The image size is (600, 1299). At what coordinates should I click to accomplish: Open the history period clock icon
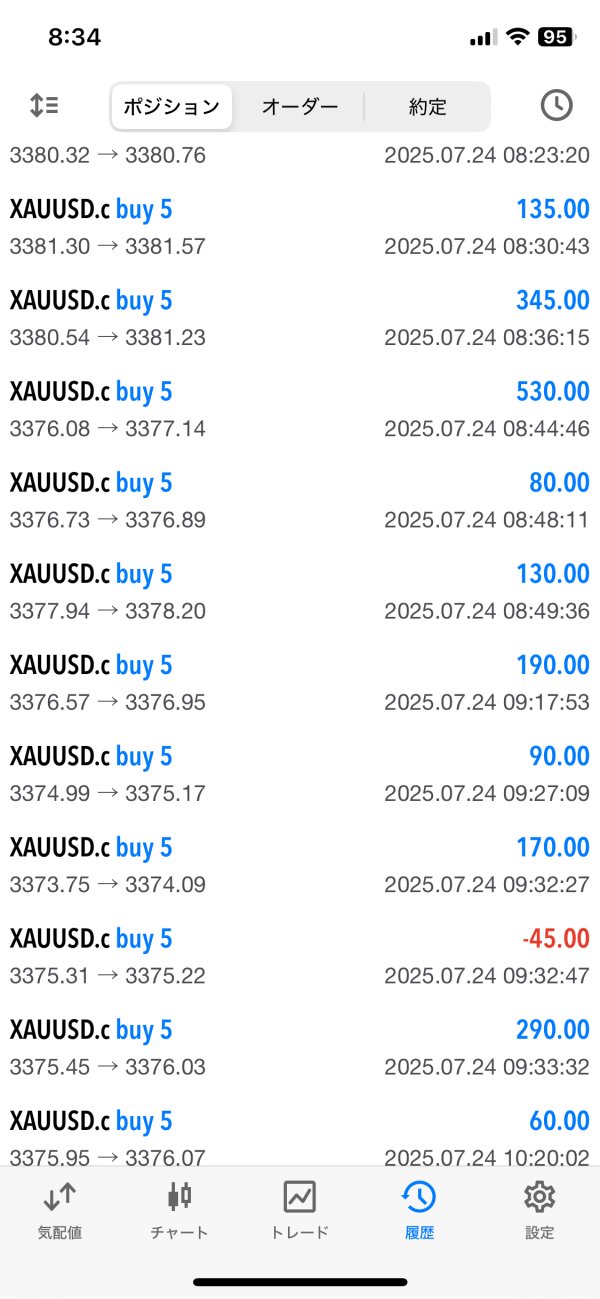556,105
